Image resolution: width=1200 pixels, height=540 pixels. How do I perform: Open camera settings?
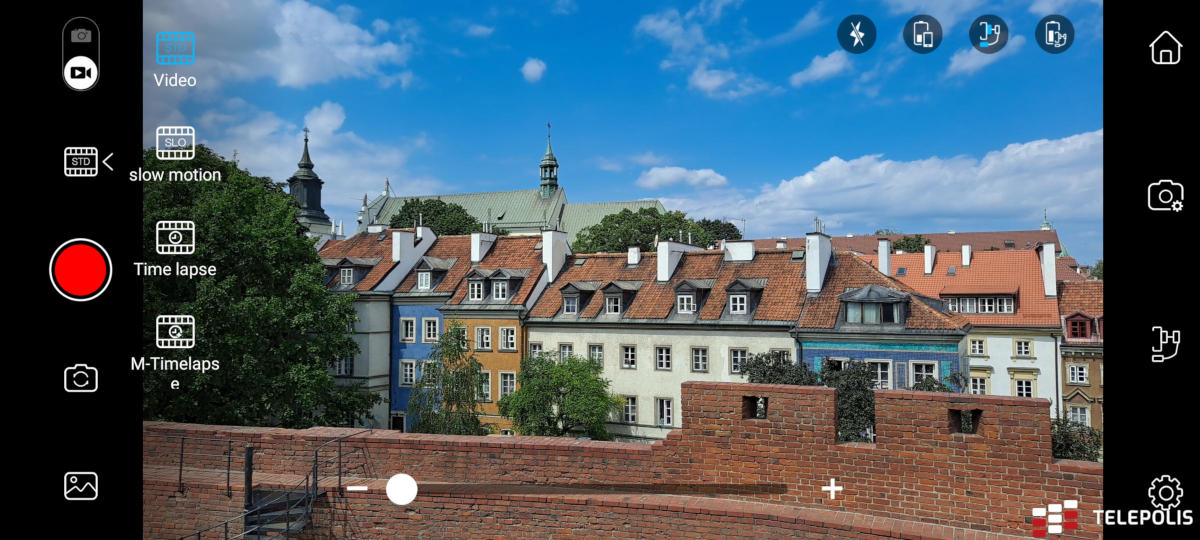(x=1165, y=195)
